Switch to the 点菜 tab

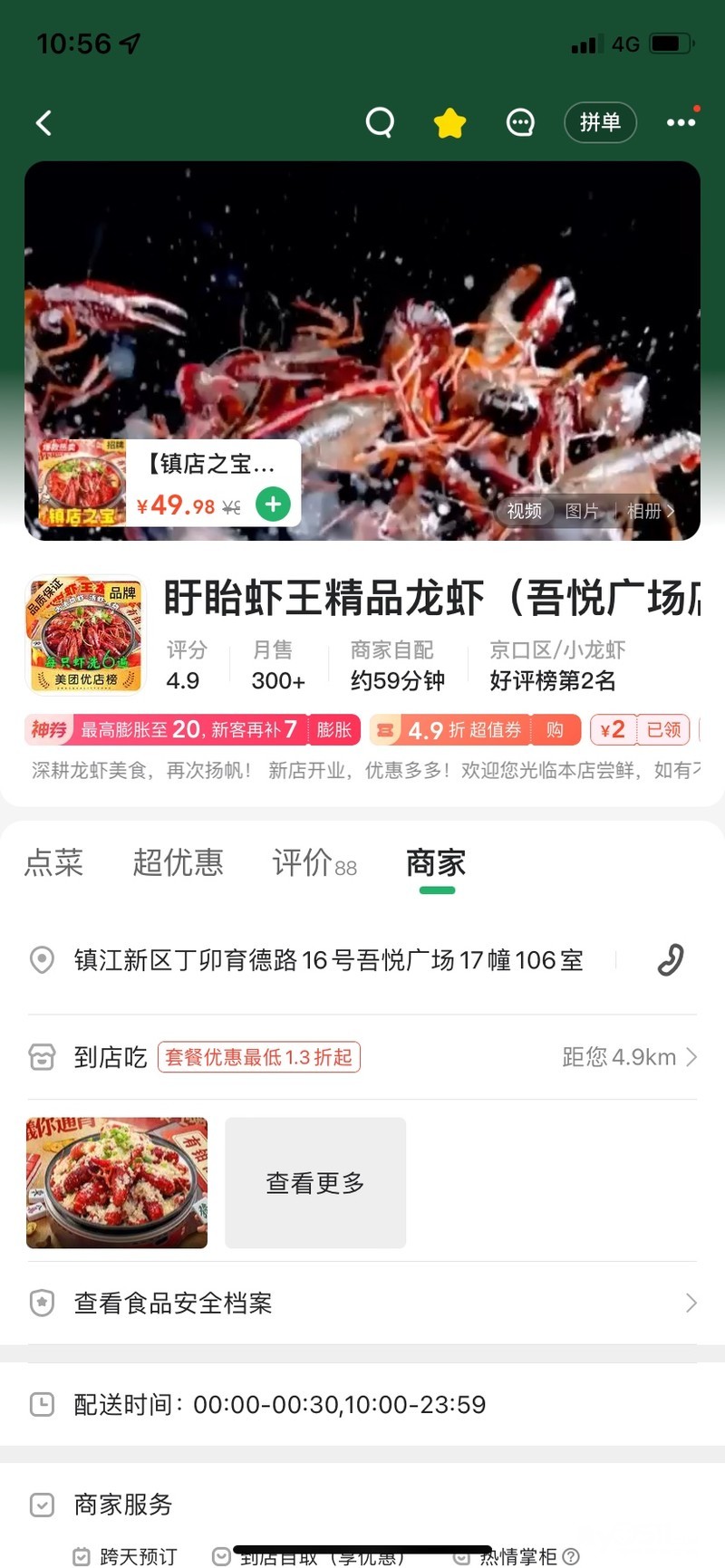click(53, 862)
